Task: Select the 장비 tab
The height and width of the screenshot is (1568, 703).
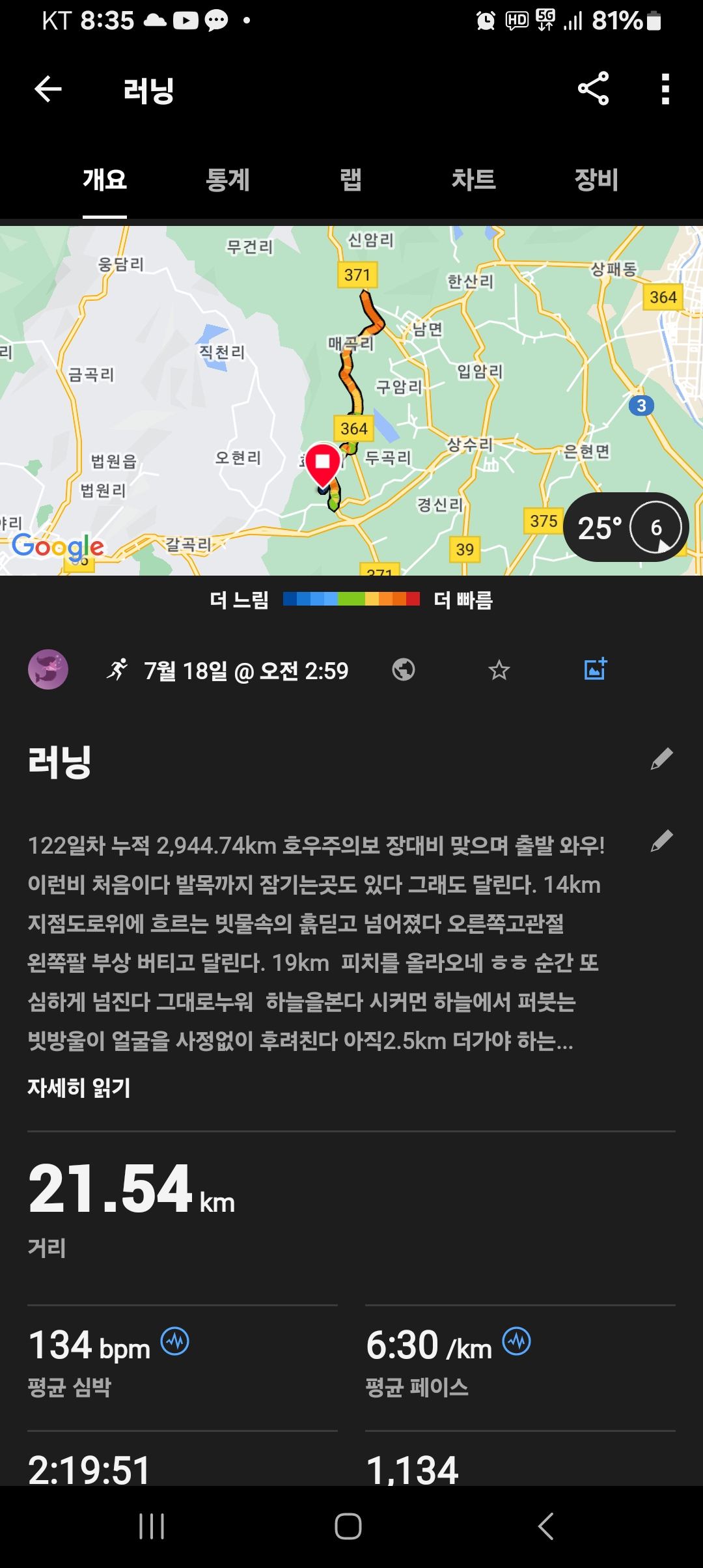Action: coord(596,180)
